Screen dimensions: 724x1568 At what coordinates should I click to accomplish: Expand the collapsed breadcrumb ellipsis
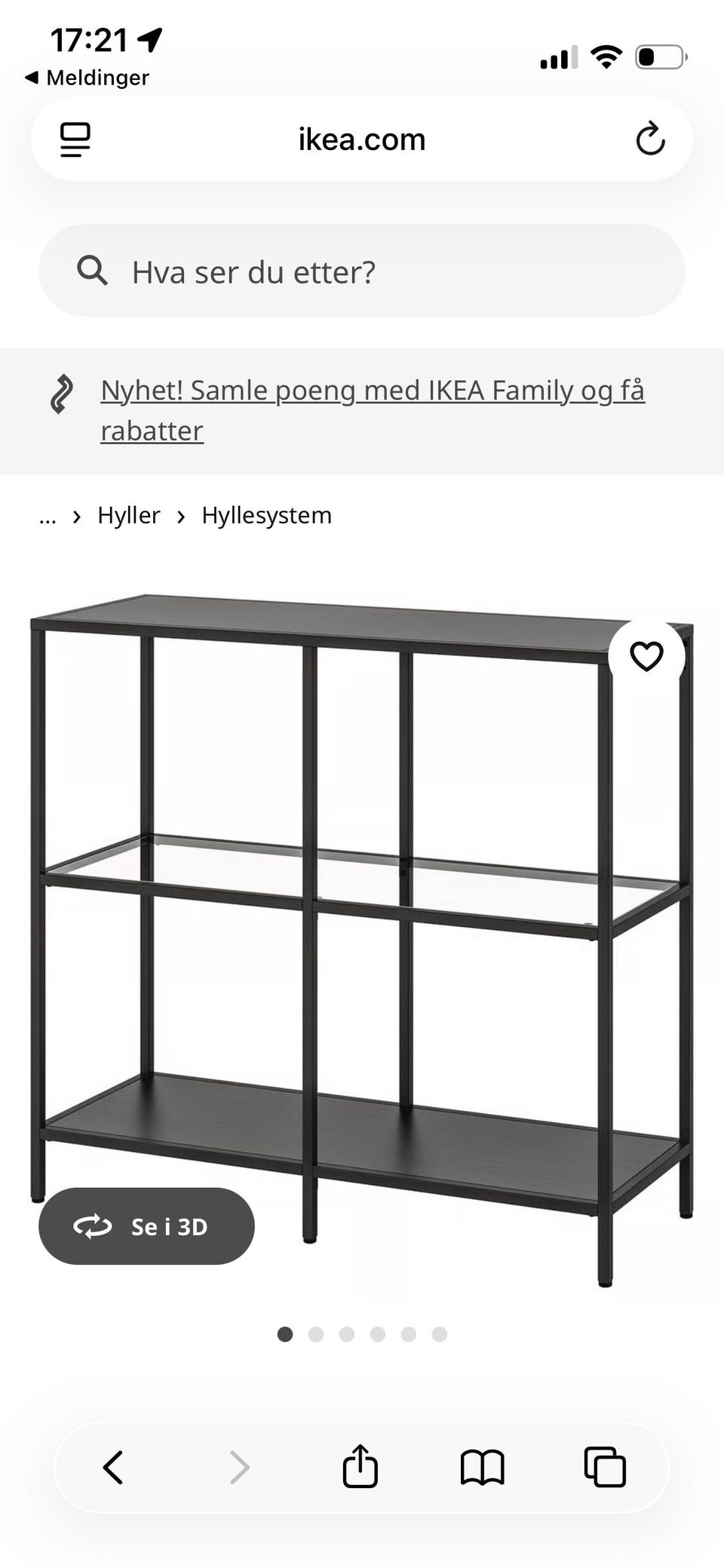tap(48, 517)
